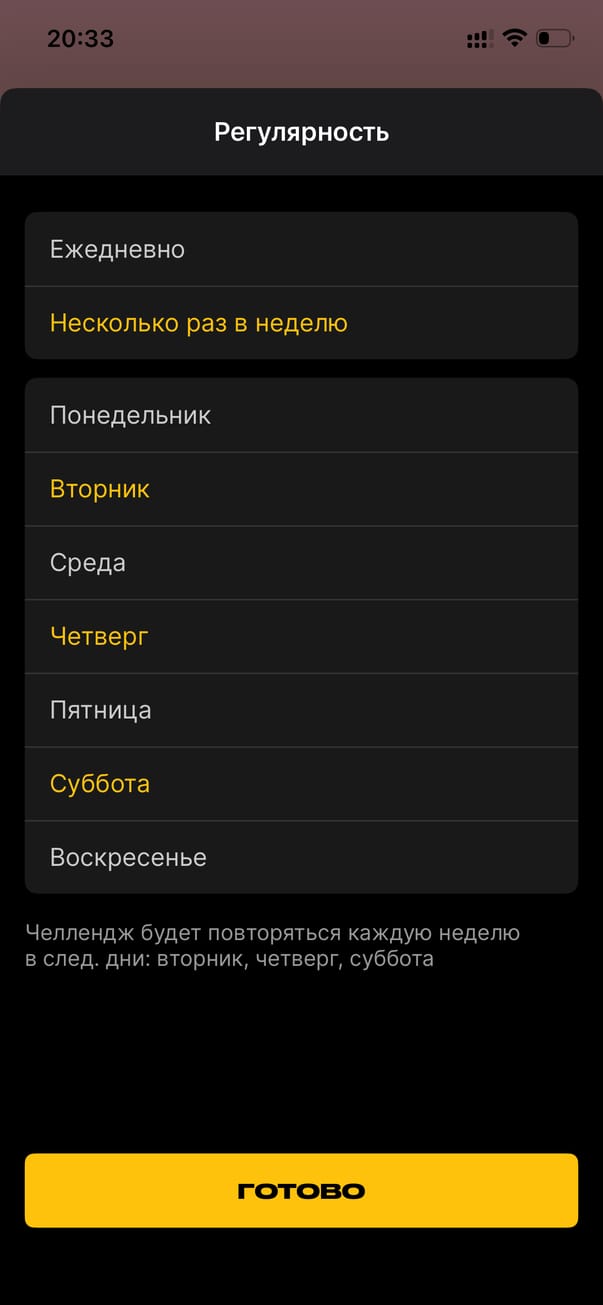Include Воскресенье in the schedule
The width and height of the screenshot is (603, 1305).
pos(301,857)
